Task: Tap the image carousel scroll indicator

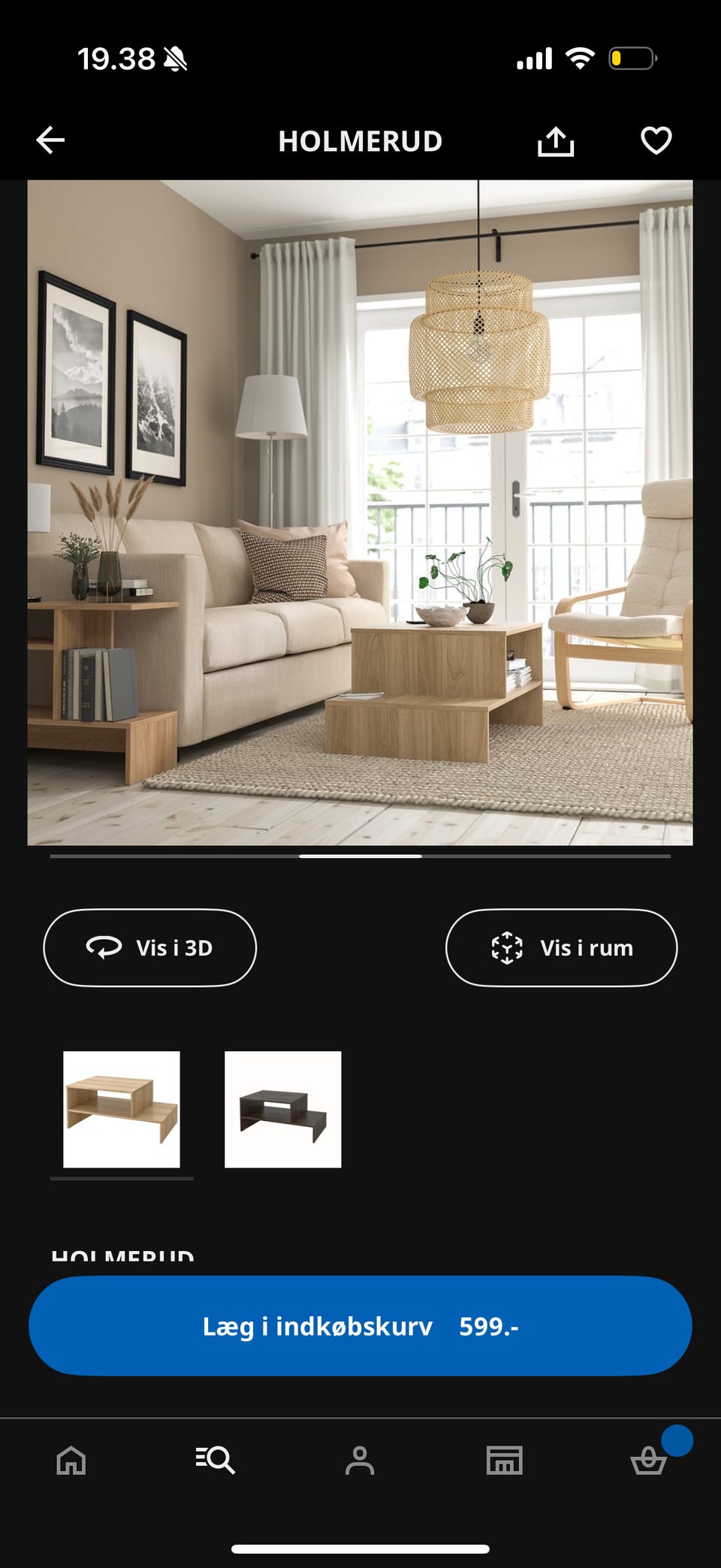Action: [360, 855]
